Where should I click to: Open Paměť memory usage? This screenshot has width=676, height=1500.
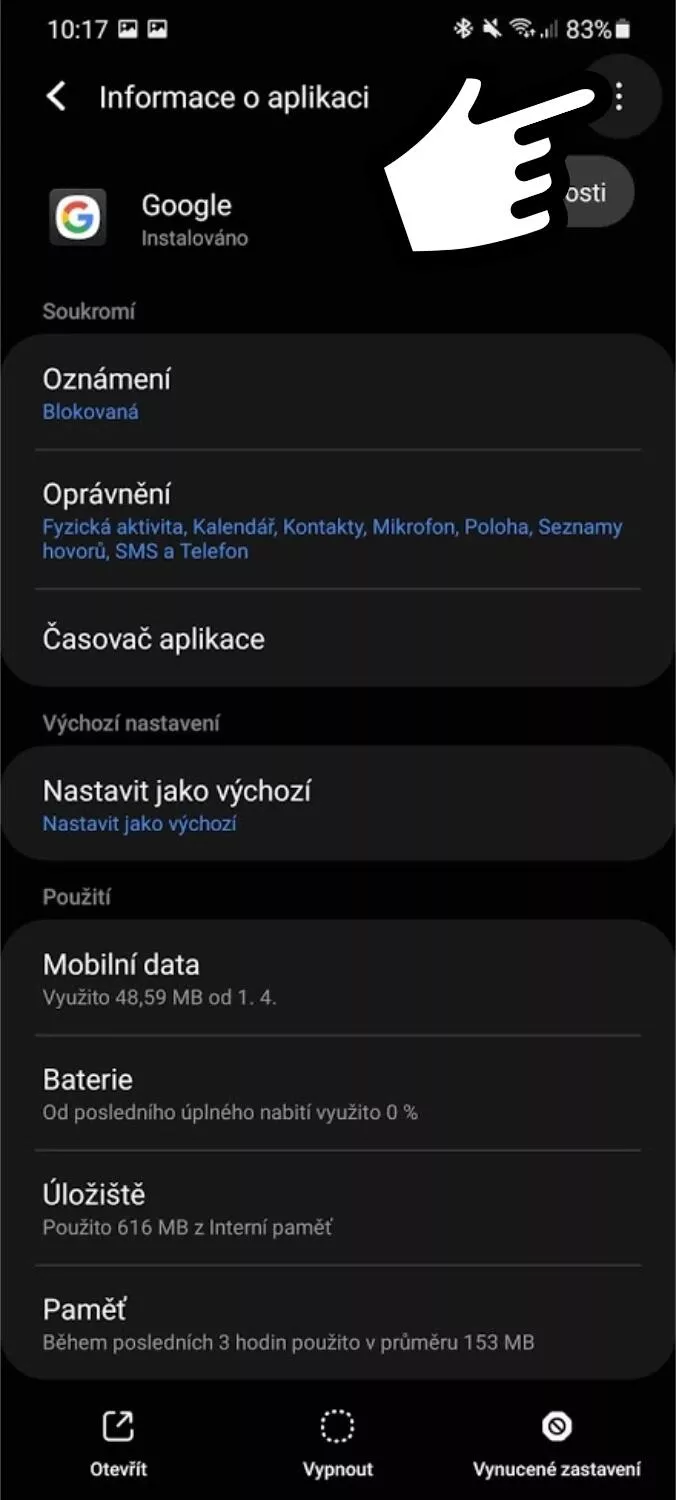click(x=338, y=1323)
